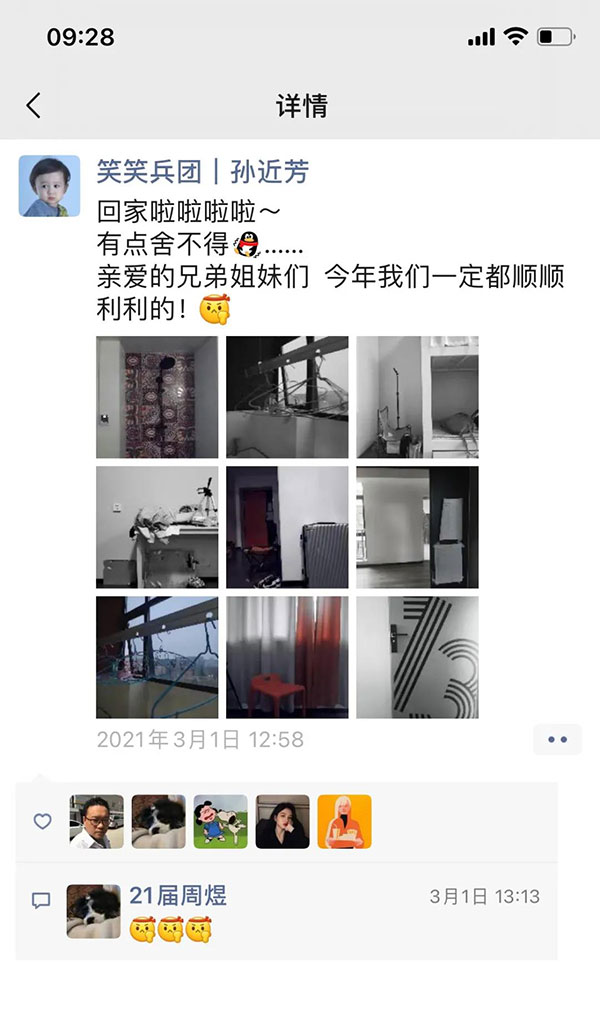Open the orange illustrated avatar among the likes
The image size is (600, 1017).
(x=344, y=822)
